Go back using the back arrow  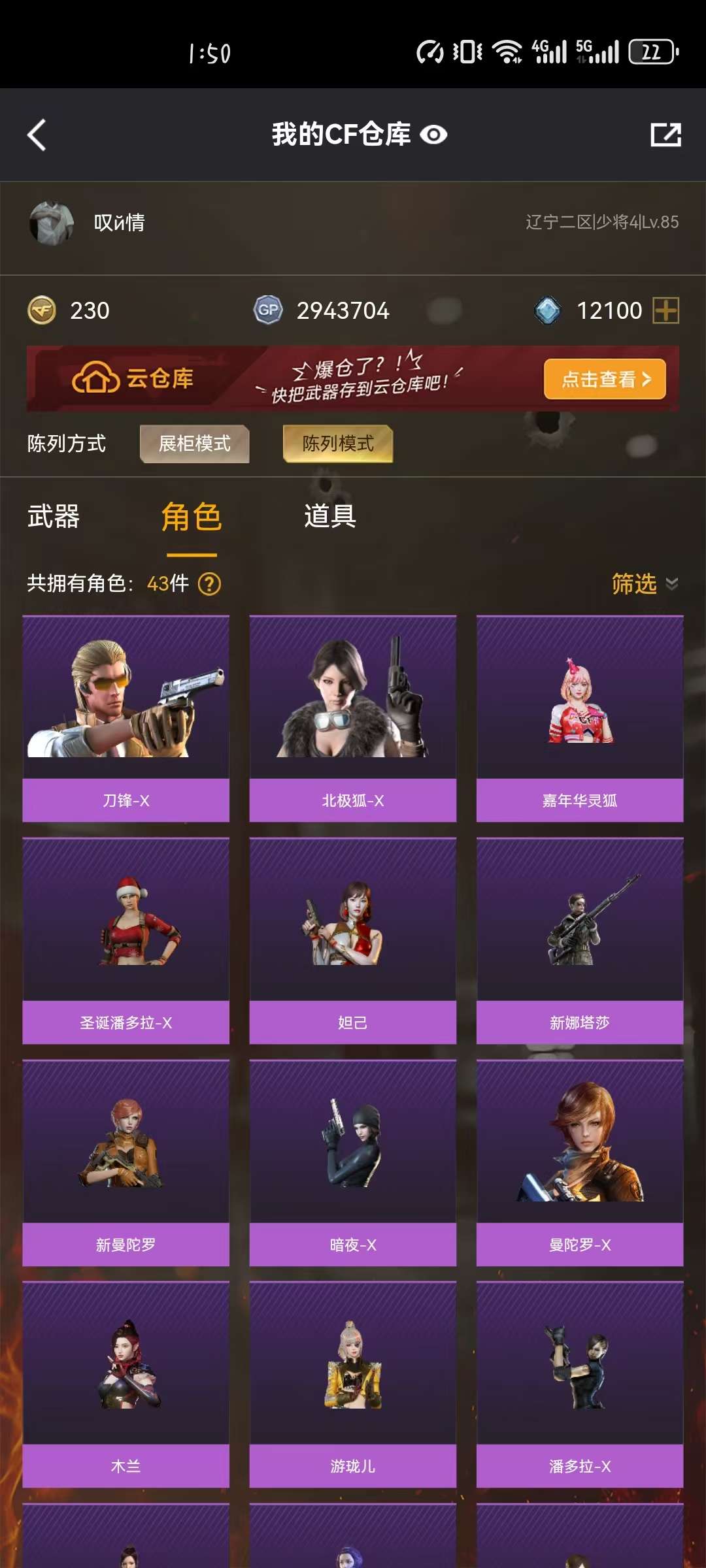[x=37, y=135]
